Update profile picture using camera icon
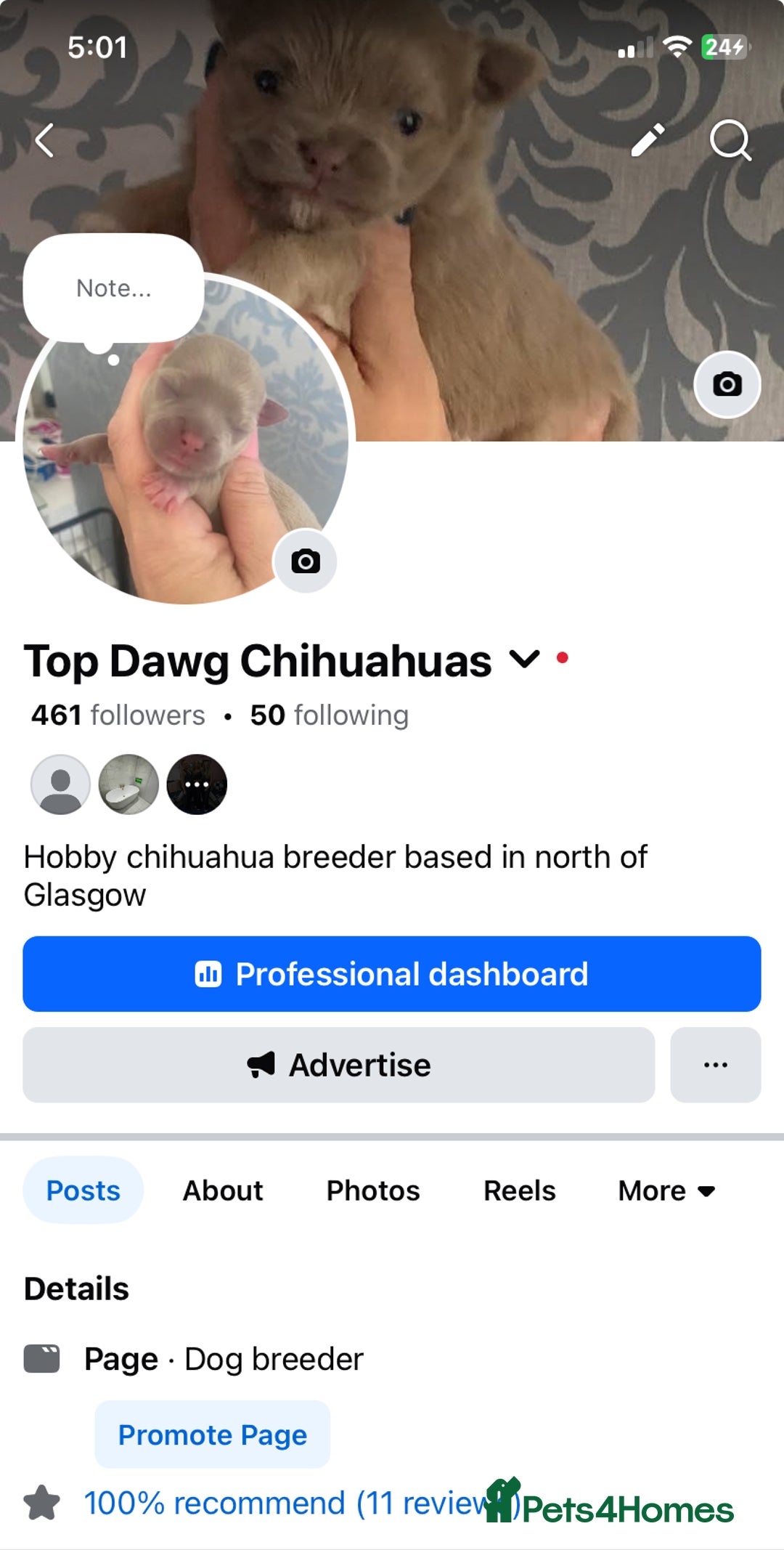 point(307,561)
